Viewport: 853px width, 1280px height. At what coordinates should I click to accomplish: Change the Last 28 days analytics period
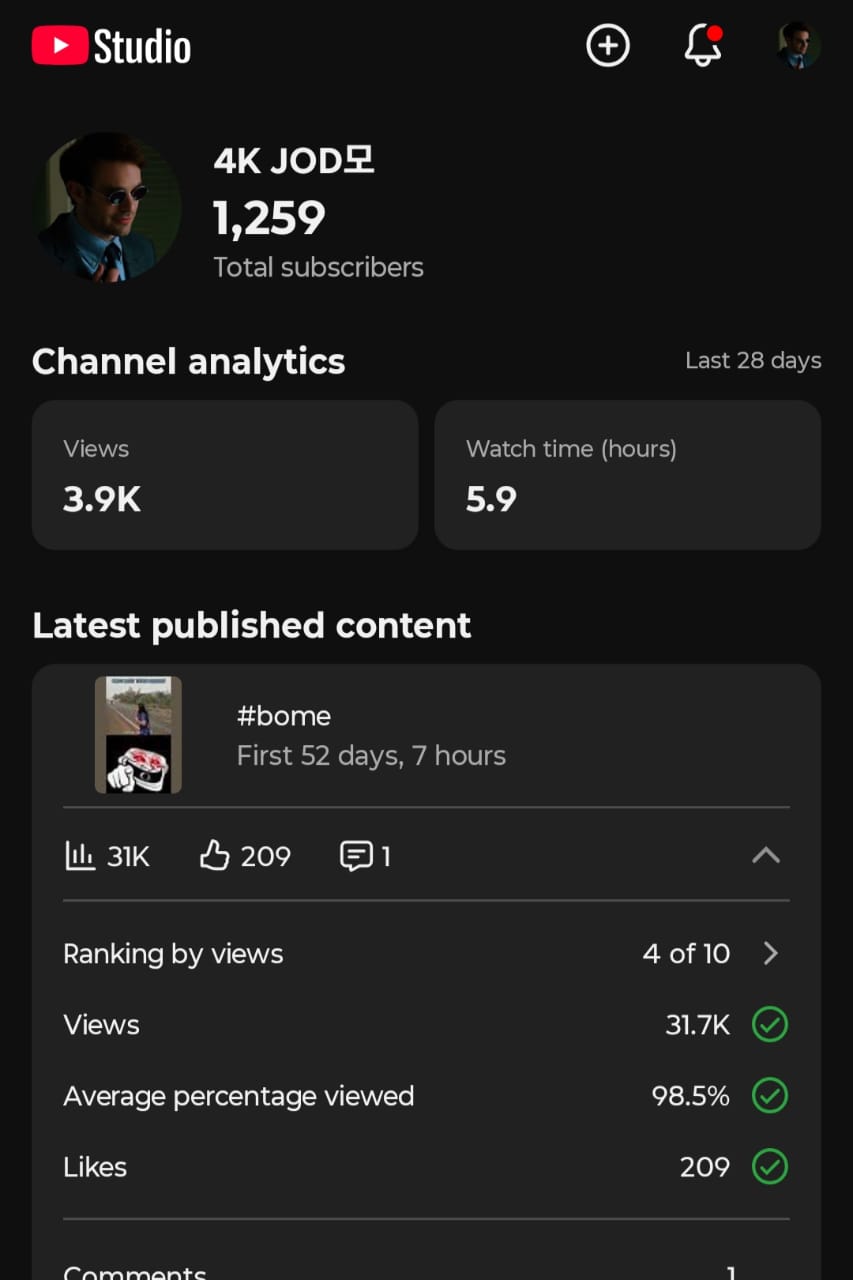(x=753, y=360)
